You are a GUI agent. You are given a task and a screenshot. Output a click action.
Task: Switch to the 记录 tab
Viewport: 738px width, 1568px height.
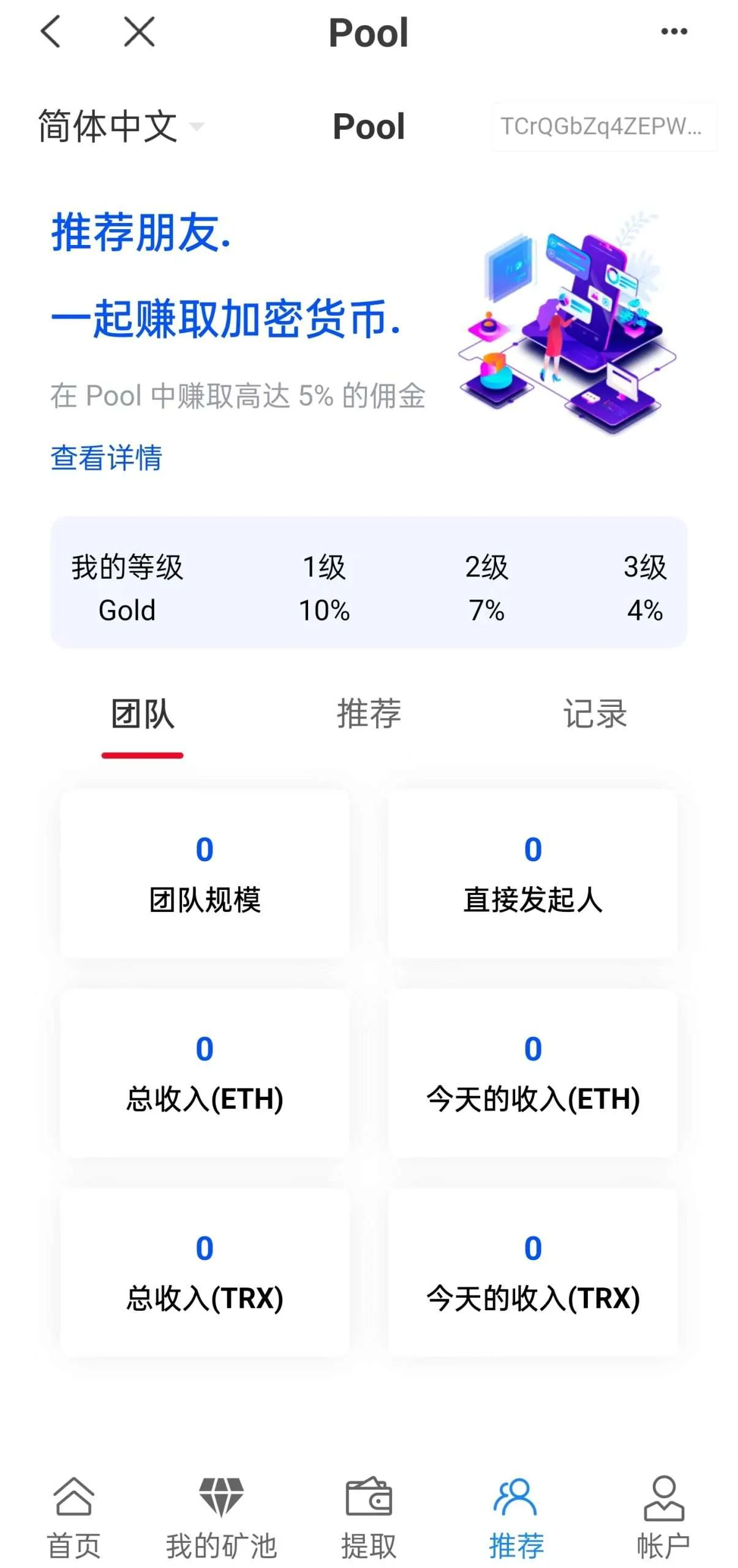(x=594, y=714)
